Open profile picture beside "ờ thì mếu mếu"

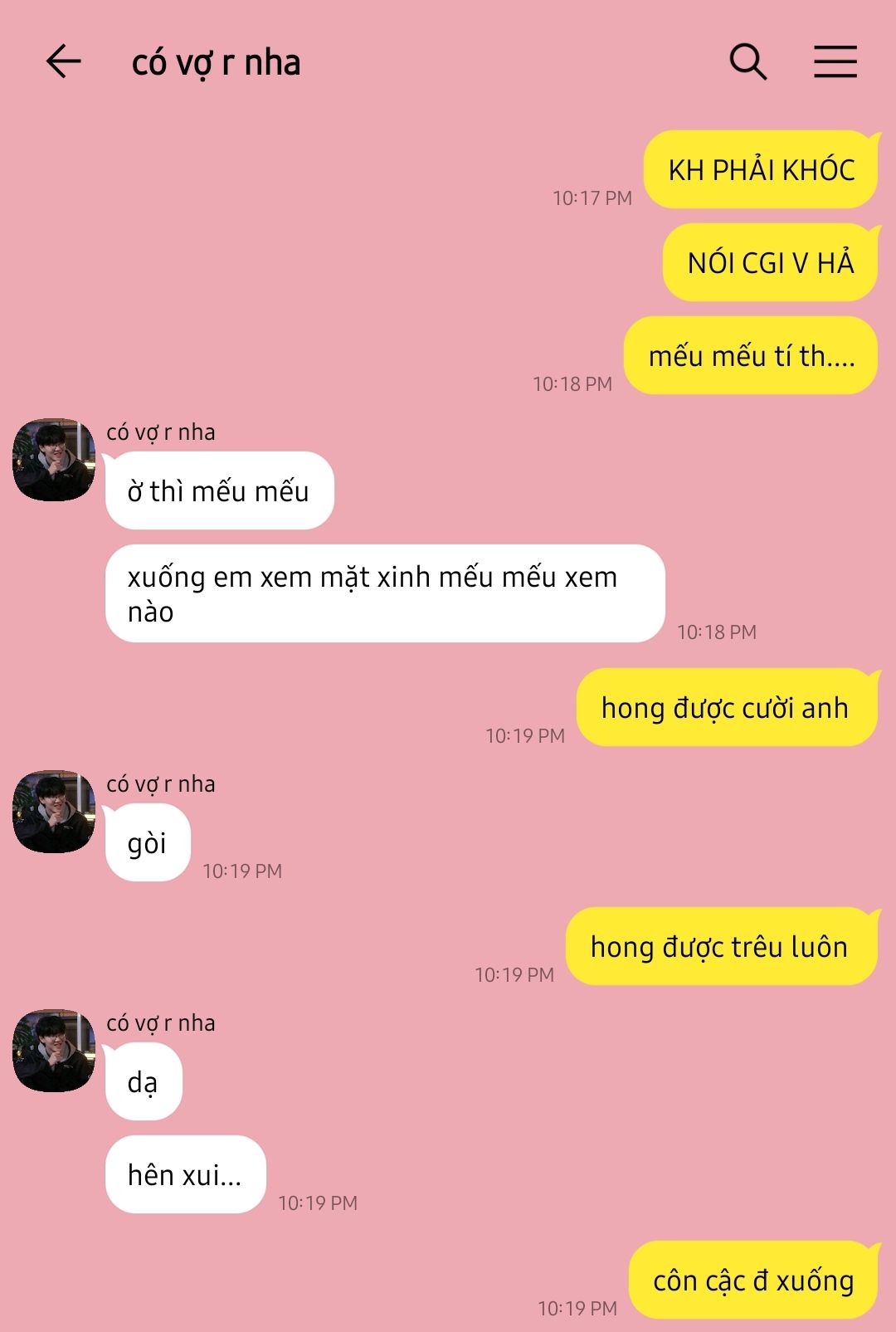[x=54, y=460]
